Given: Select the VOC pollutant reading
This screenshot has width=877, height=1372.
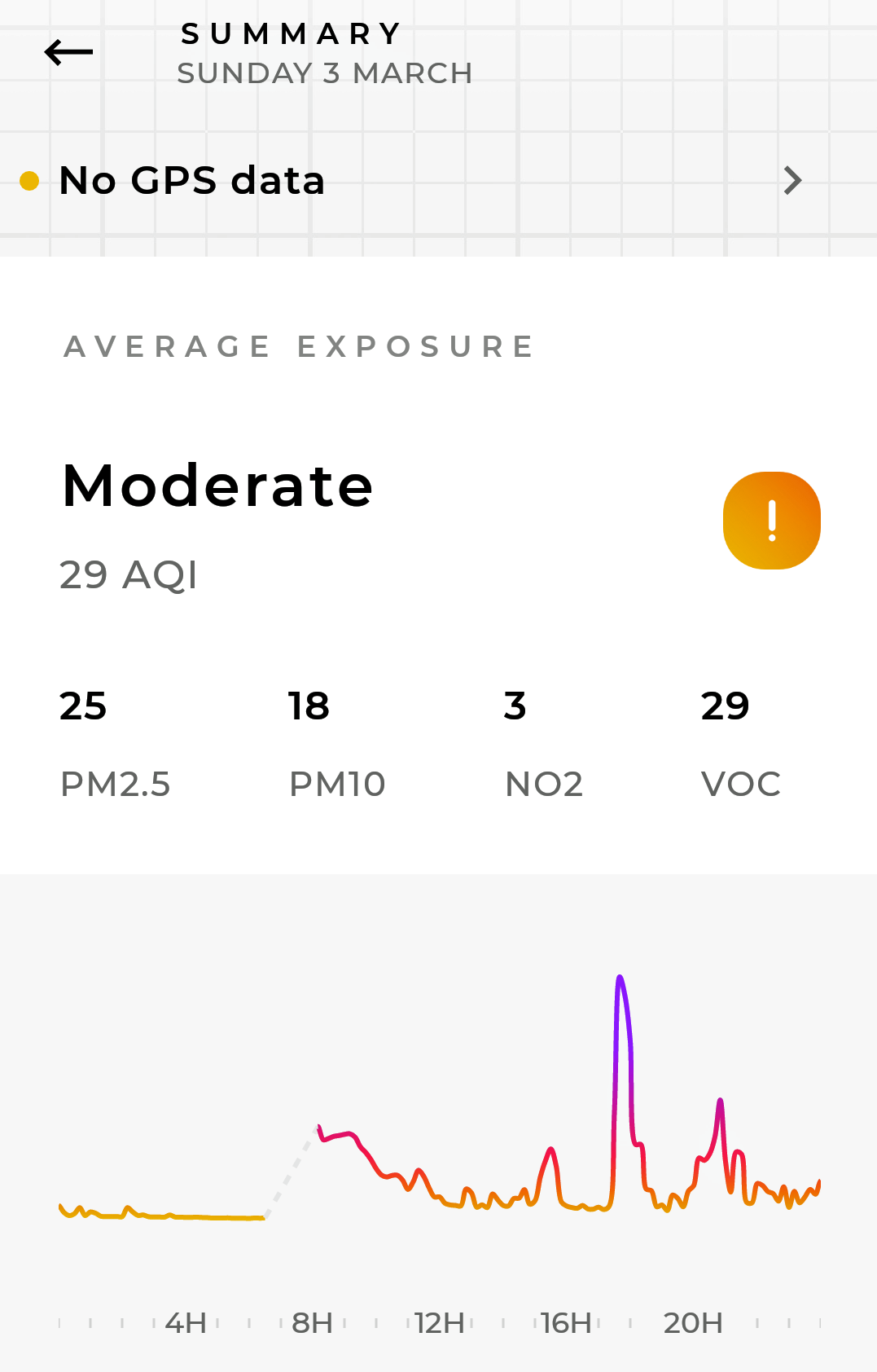Looking at the screenshot, I should pyautogui.click(x=740, y=743).
